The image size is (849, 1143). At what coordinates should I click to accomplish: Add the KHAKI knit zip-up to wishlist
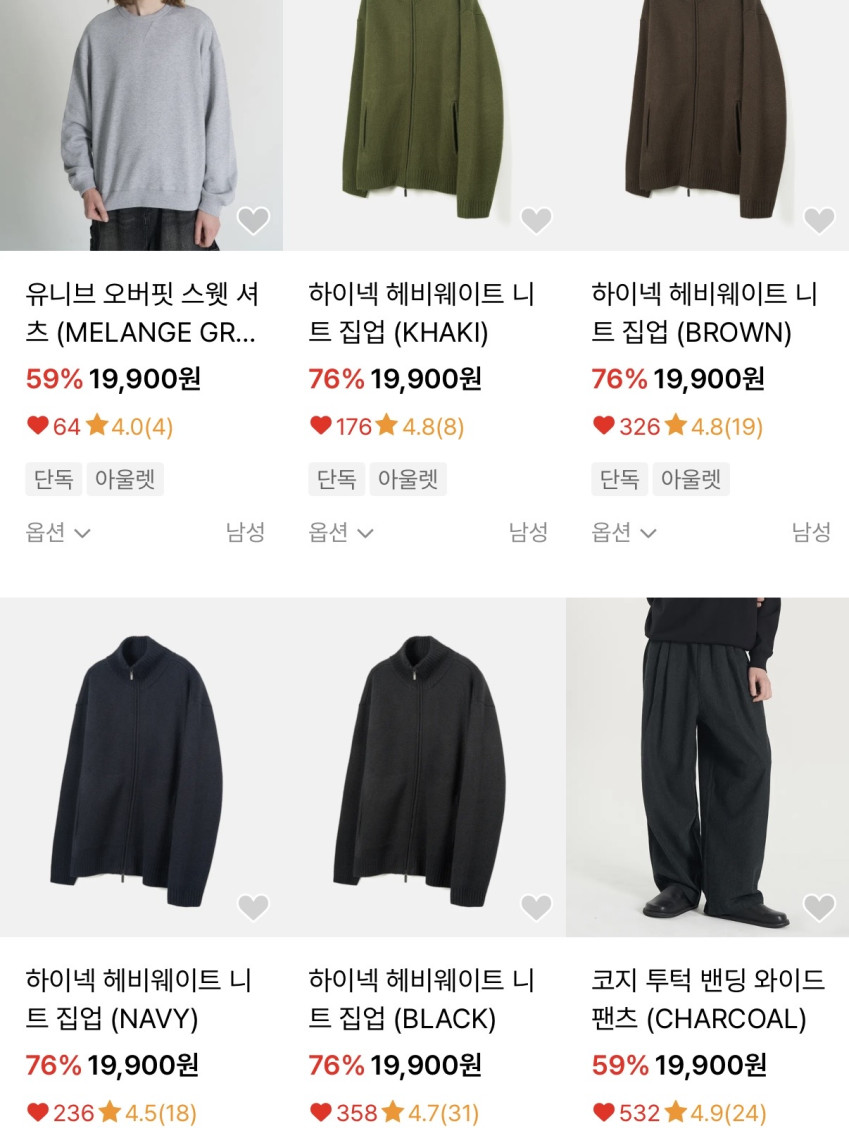[536, 220]
